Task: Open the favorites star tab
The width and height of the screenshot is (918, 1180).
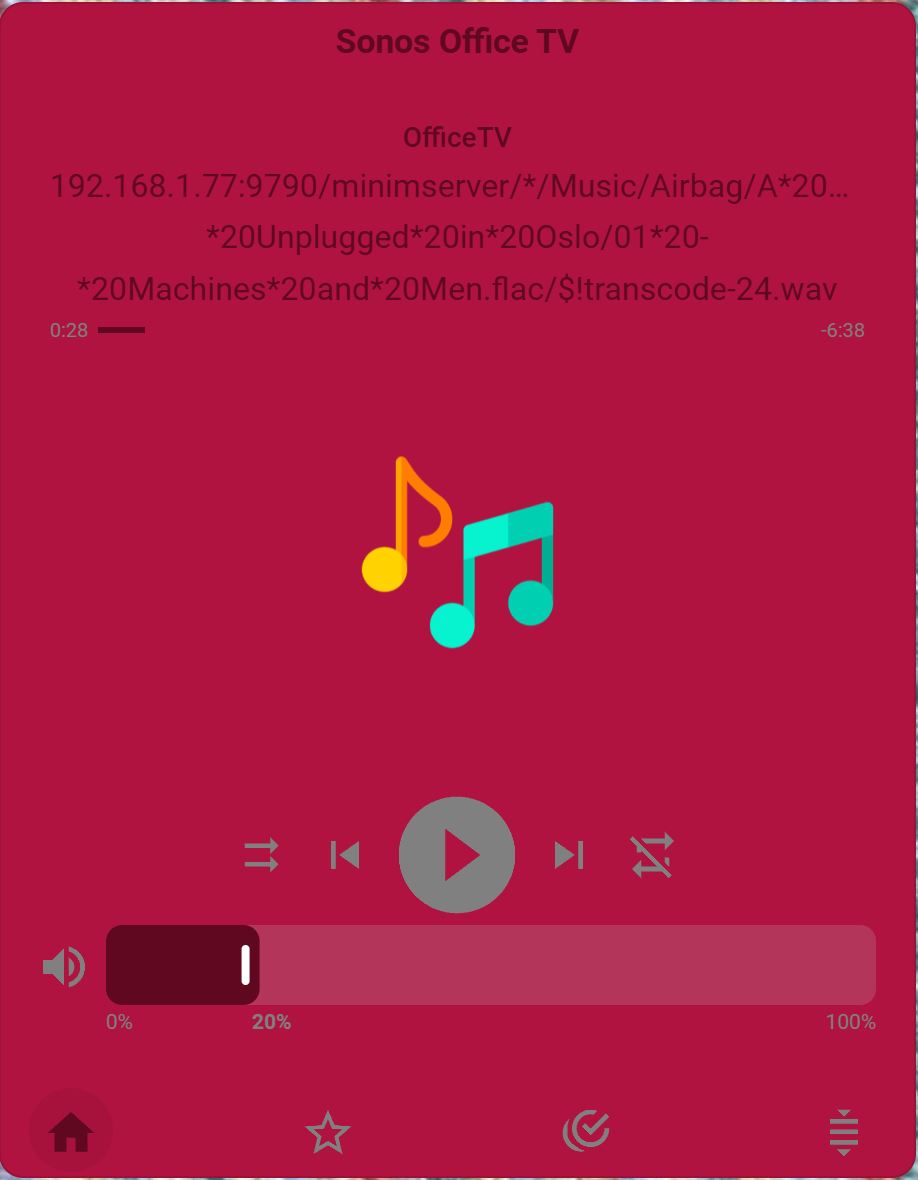Action: point(328,1133)
